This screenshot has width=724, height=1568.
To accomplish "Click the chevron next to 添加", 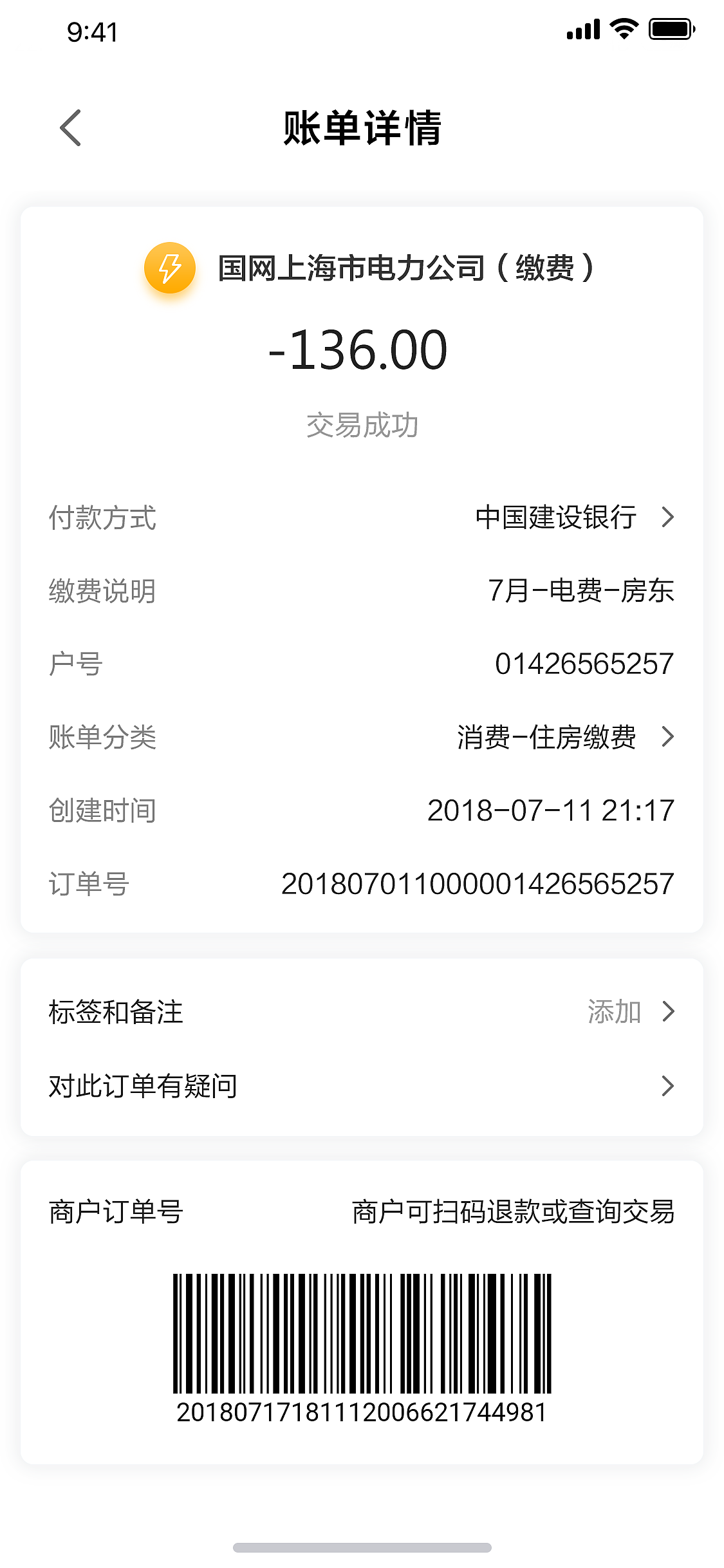I will point(668,1012).
